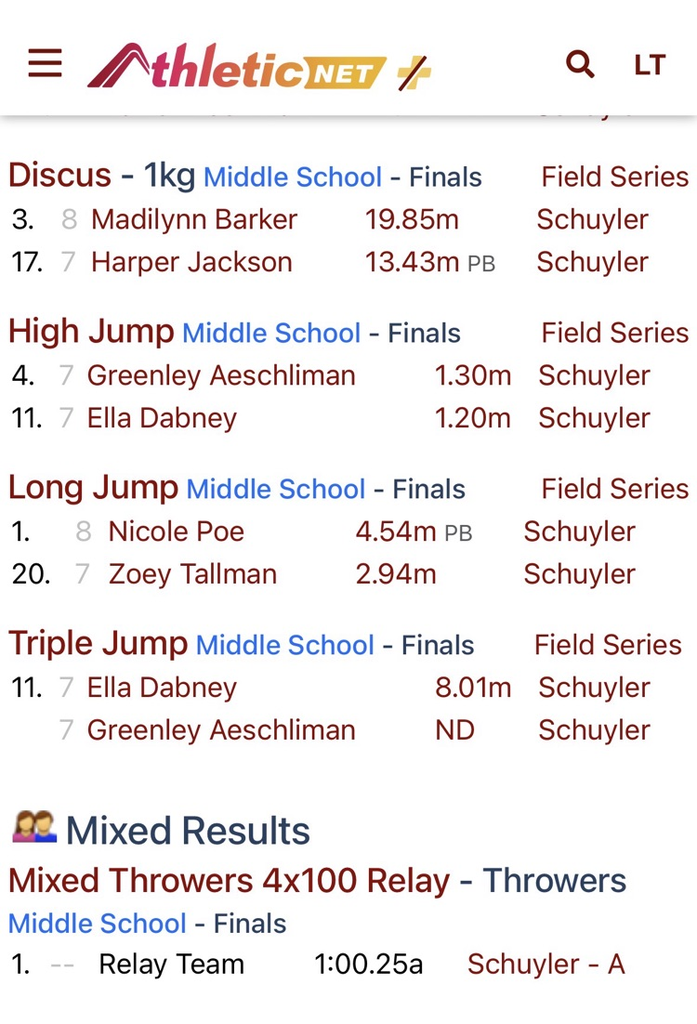Open the Long Jump event results
Viewport: 697px width, 1024px height.
coord(93,488)
